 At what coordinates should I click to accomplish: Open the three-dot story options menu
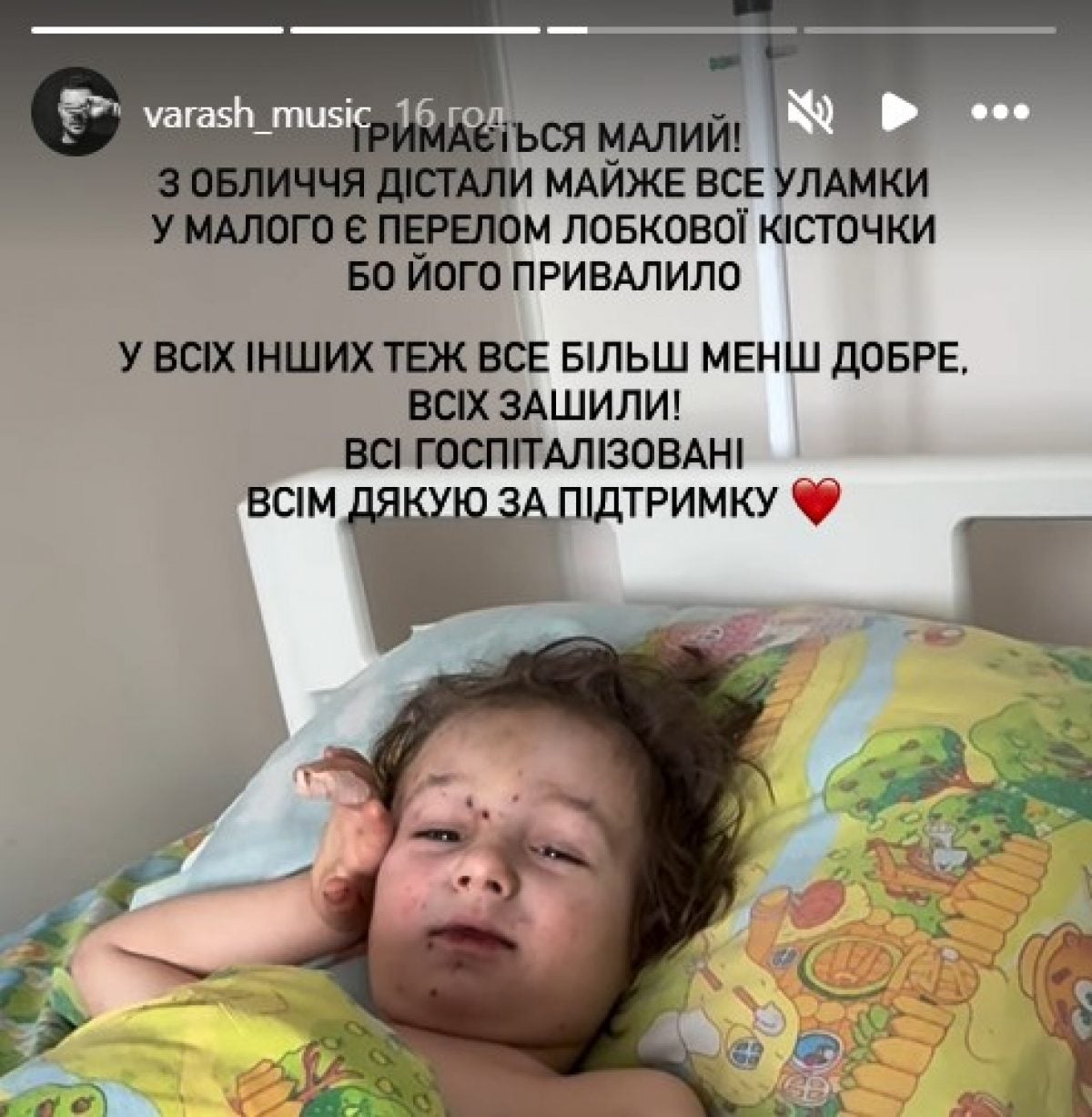click(999, 113)
